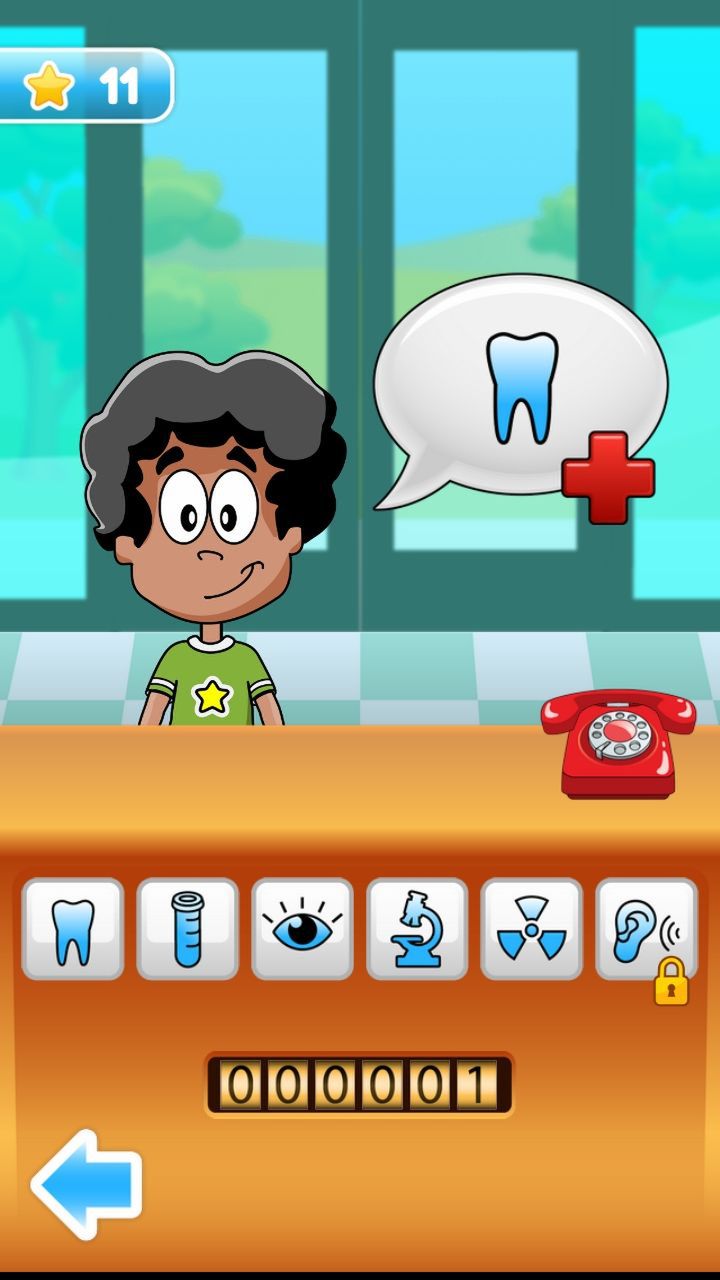Answer the red telephone
Image resolution: width=720 pixels, height=1280 pixels.
pyautogui.click(x=618, y=743)
